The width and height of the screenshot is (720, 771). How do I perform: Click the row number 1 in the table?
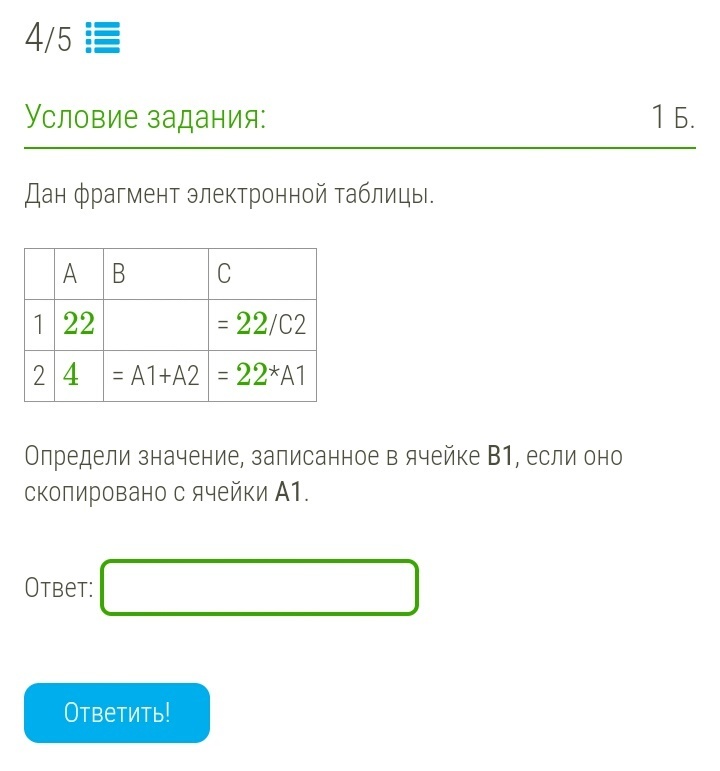pos(39,324)
